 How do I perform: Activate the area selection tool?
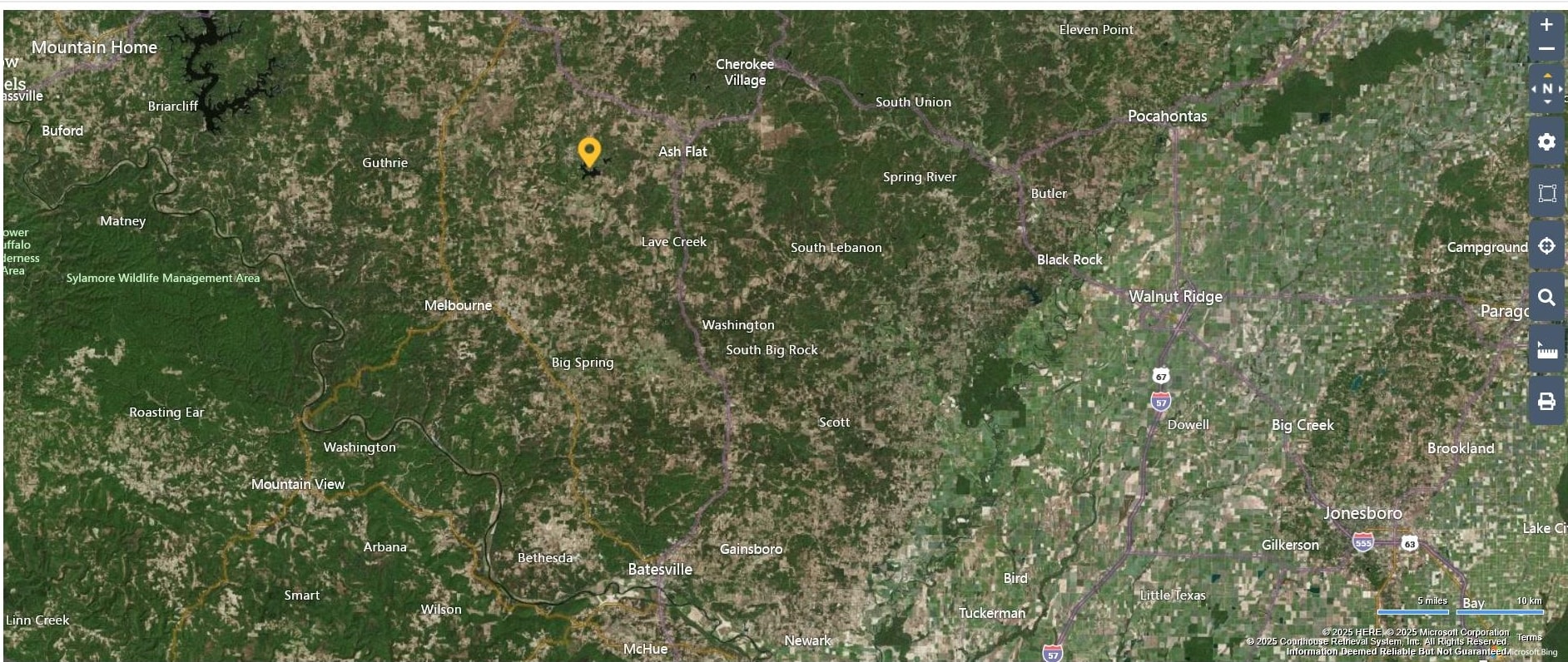click(x=1546, y=194)
